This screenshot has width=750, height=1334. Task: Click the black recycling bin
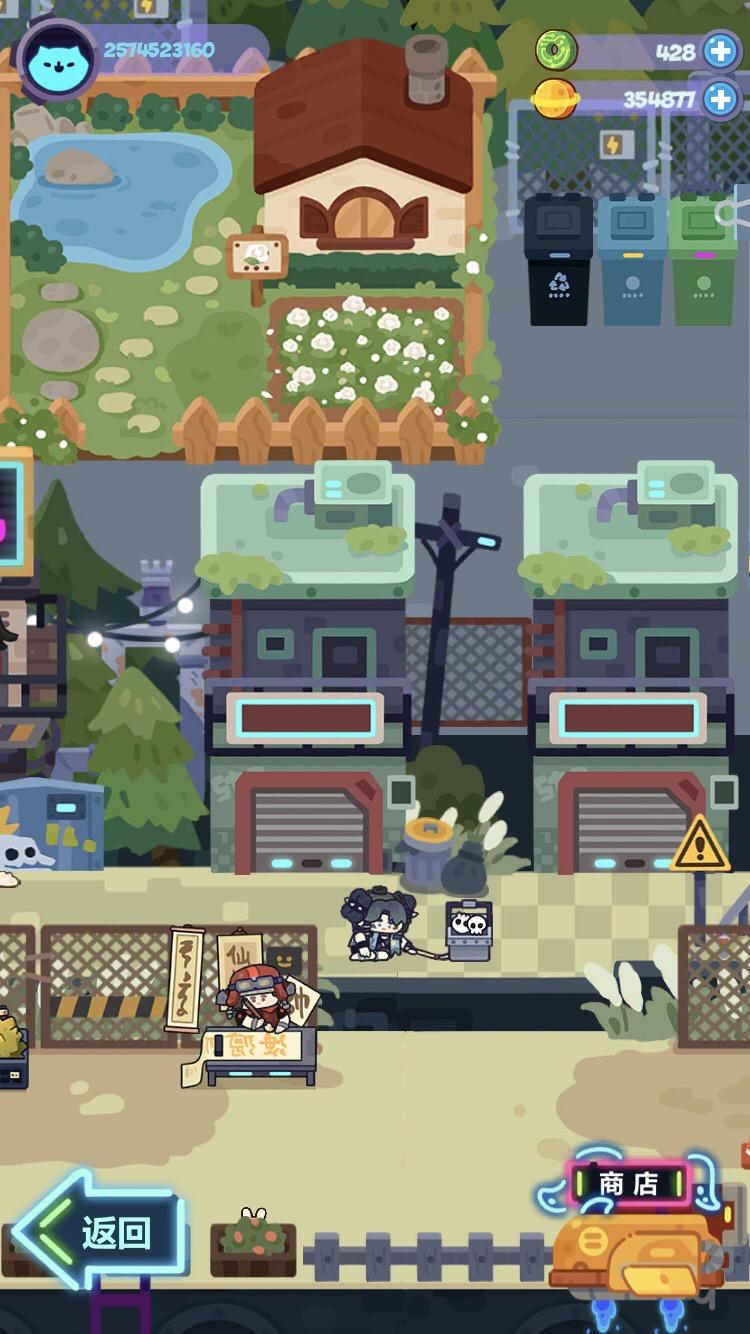559,262
